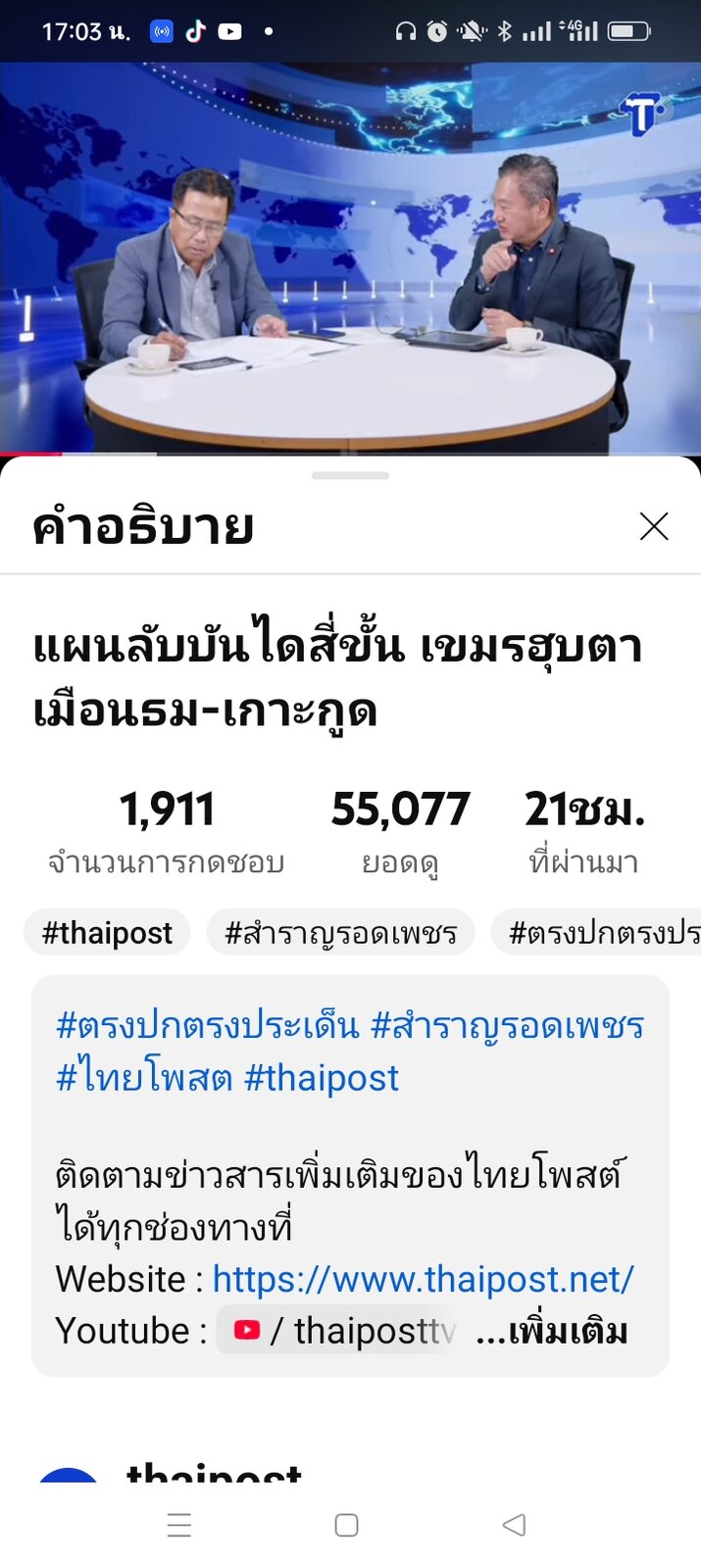Go to the home screen via system home button

pos(346,1525)
